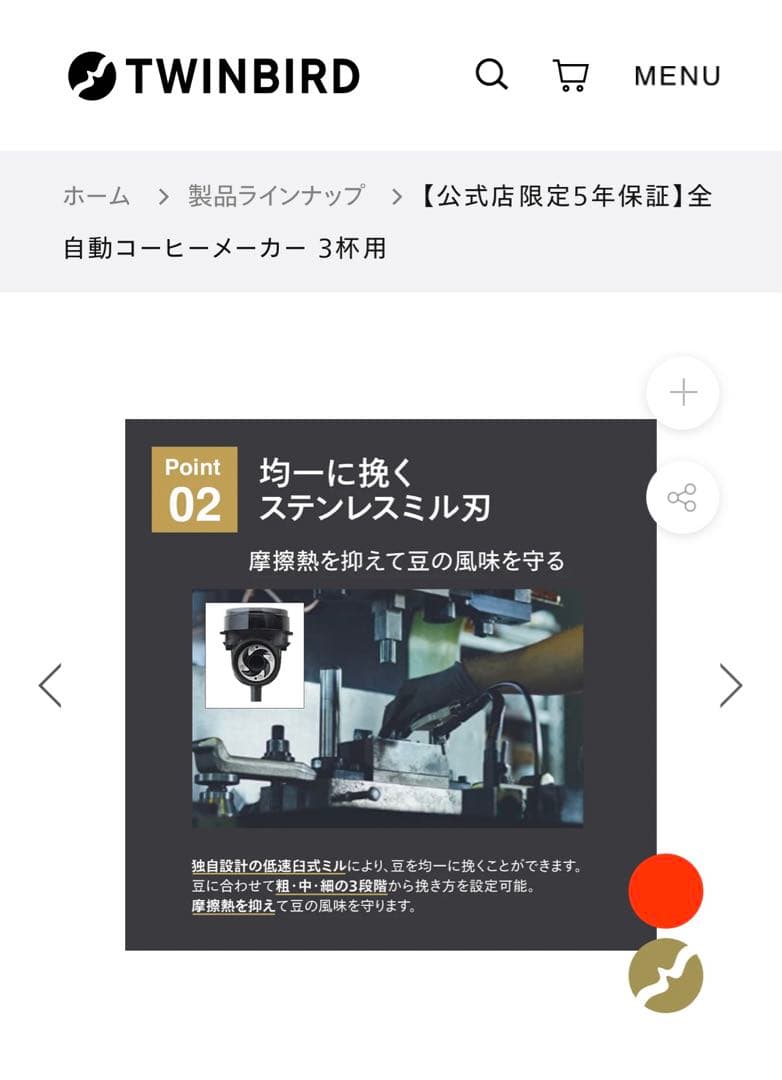Screen dimensions: 782x1080
Task: Click the search icon next to MENU
Action: 490,74
